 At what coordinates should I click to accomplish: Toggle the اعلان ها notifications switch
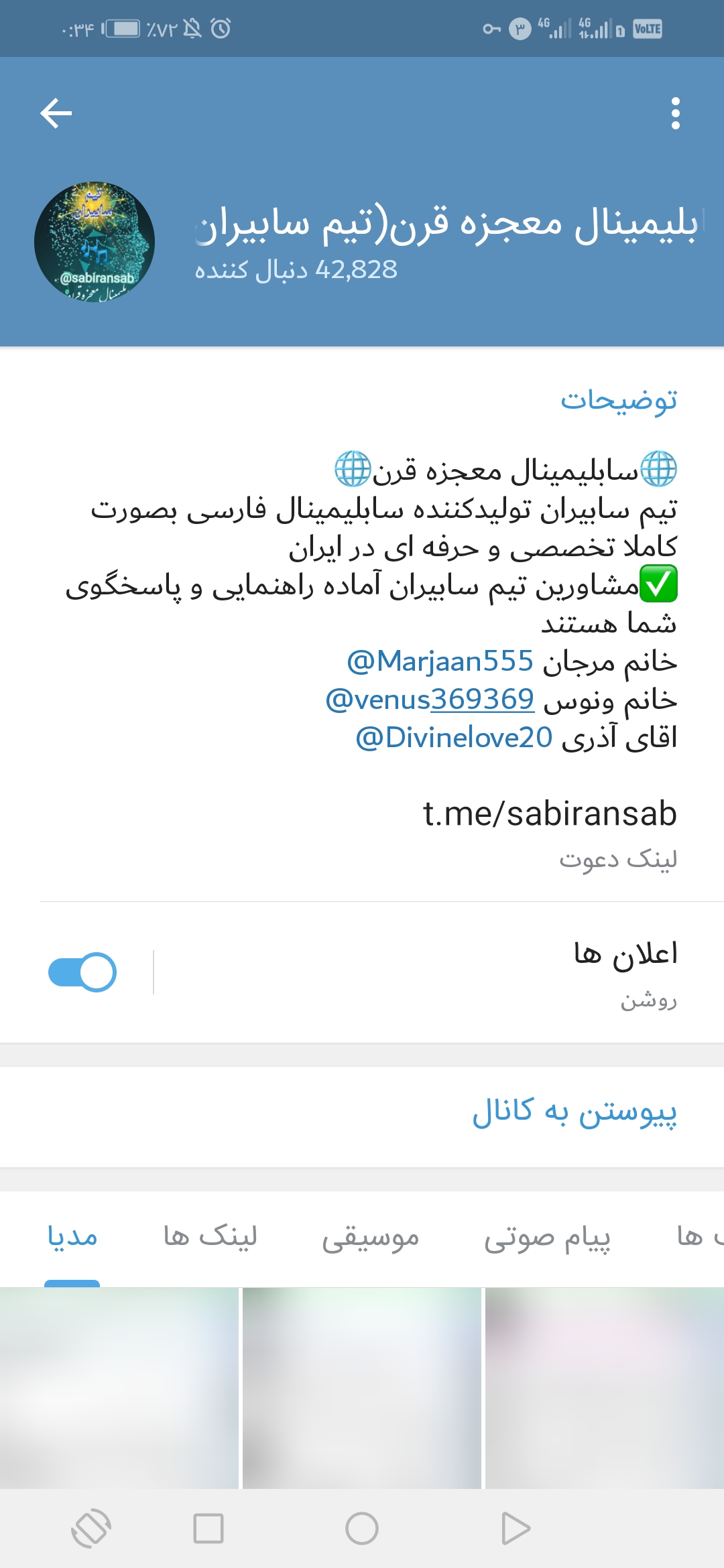coord(82,972)
